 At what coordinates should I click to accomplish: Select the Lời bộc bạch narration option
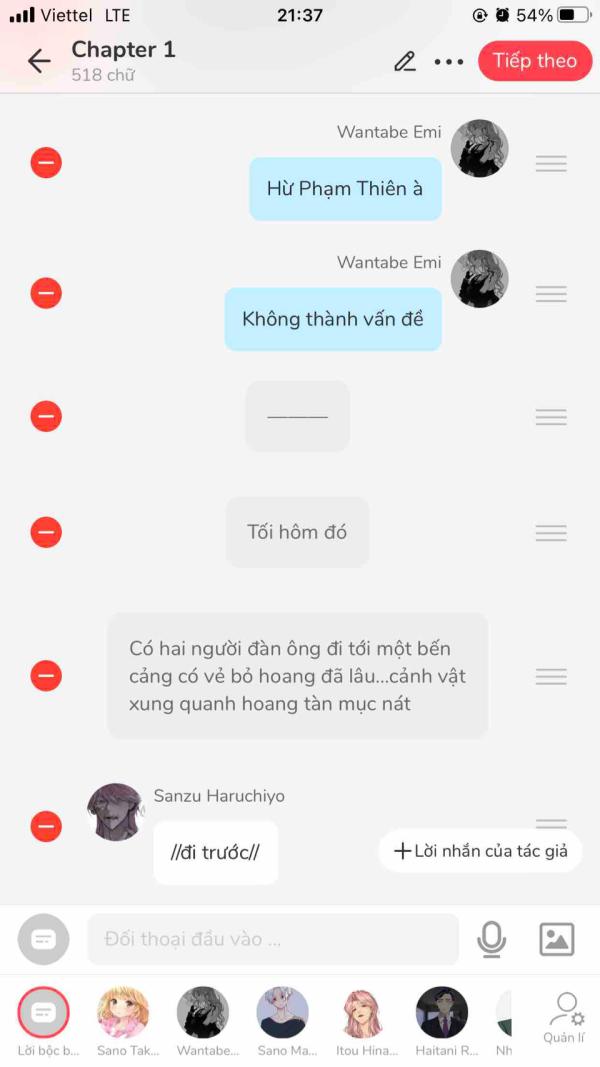click(43, 1013)
